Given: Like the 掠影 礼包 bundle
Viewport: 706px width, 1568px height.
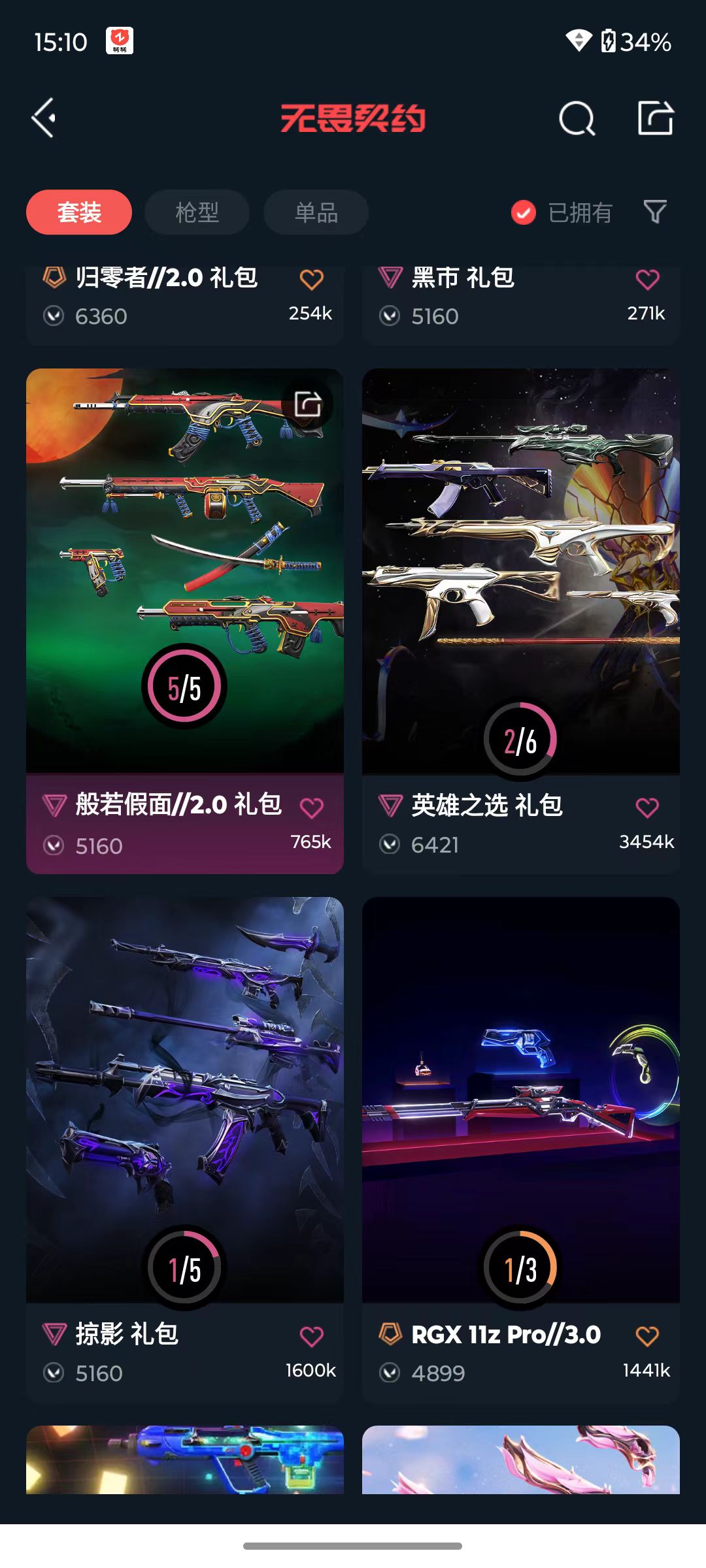Looking at the screenshot, I should click(x=312, y=1336).
